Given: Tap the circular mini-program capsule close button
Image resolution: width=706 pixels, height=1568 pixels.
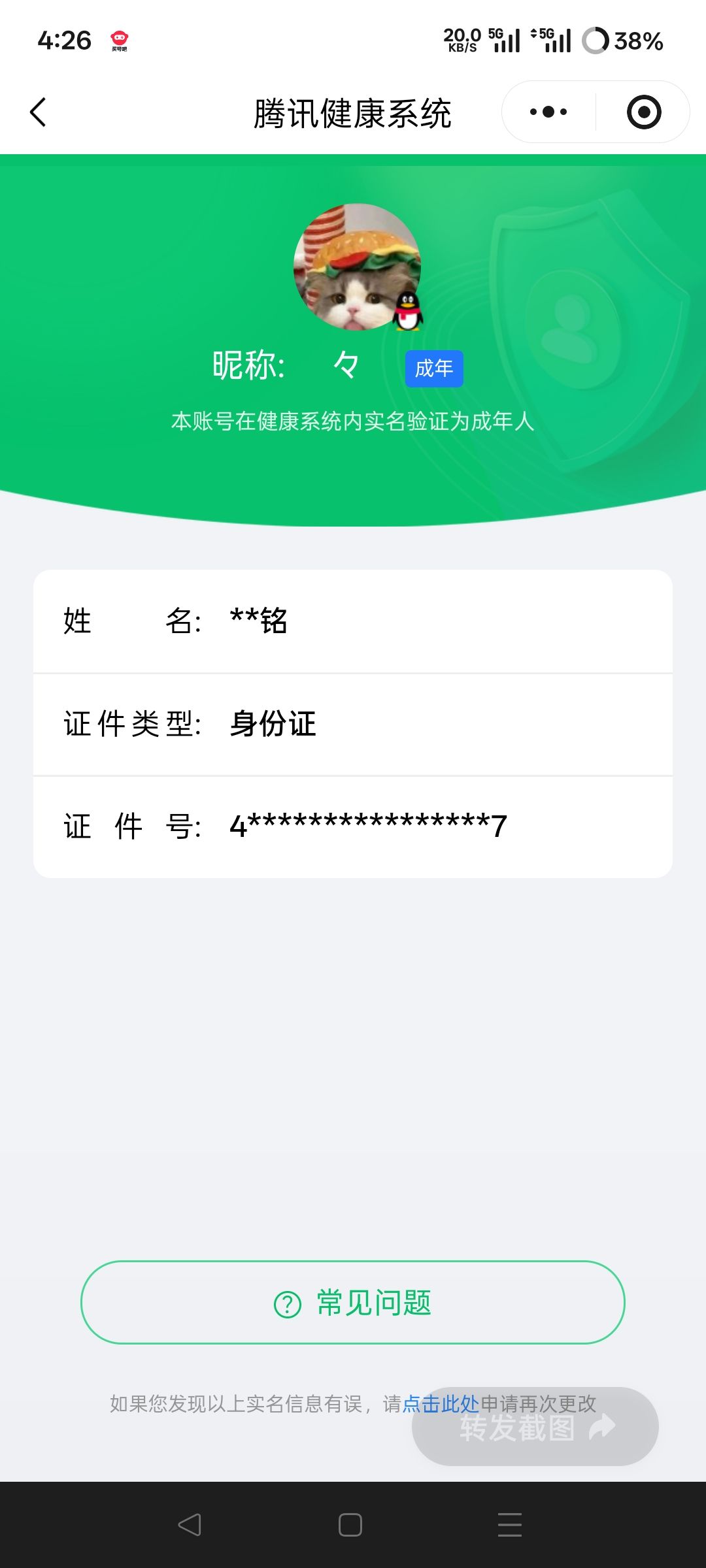Looking at the screenshot, I should click(643, 112).
